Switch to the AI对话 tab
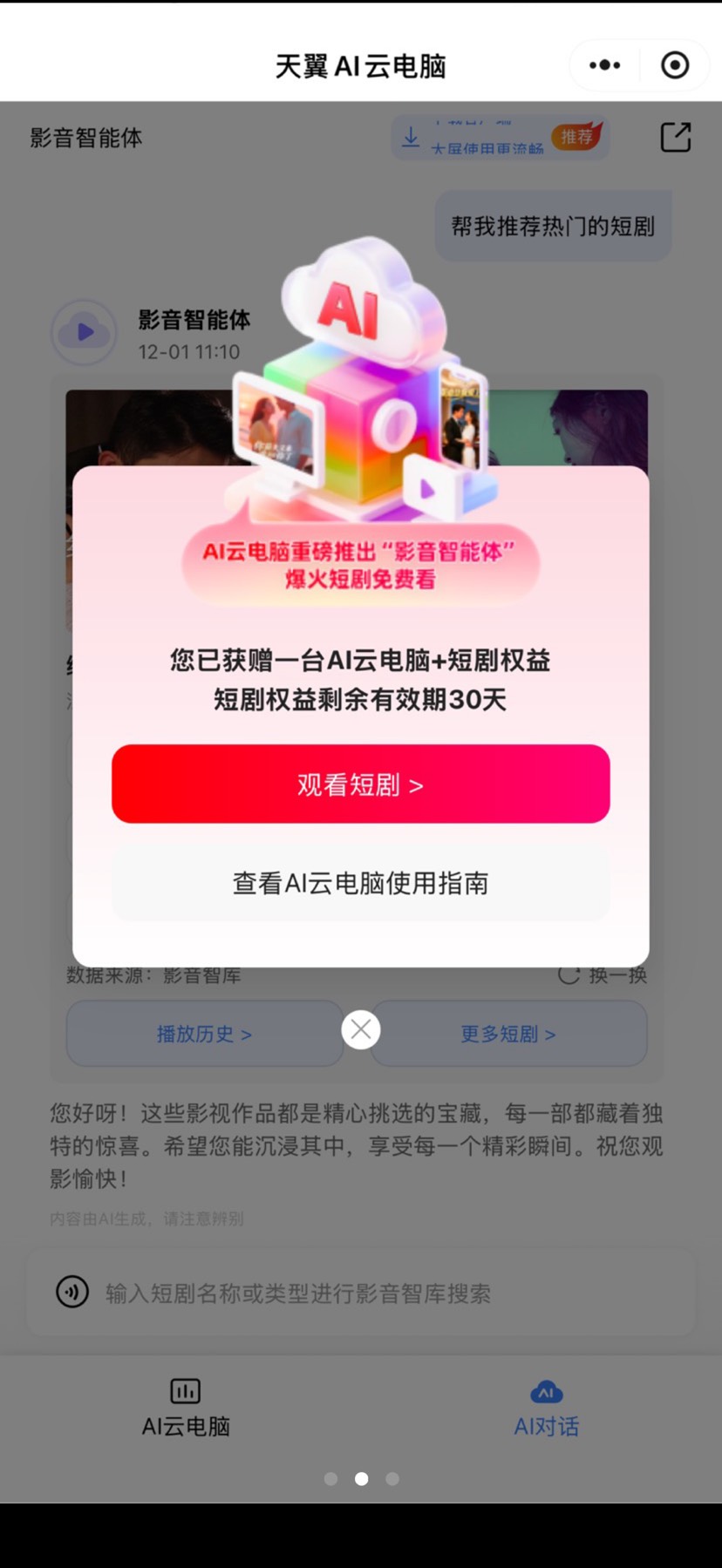The image size is (722, 1568). click(546, 1408)
